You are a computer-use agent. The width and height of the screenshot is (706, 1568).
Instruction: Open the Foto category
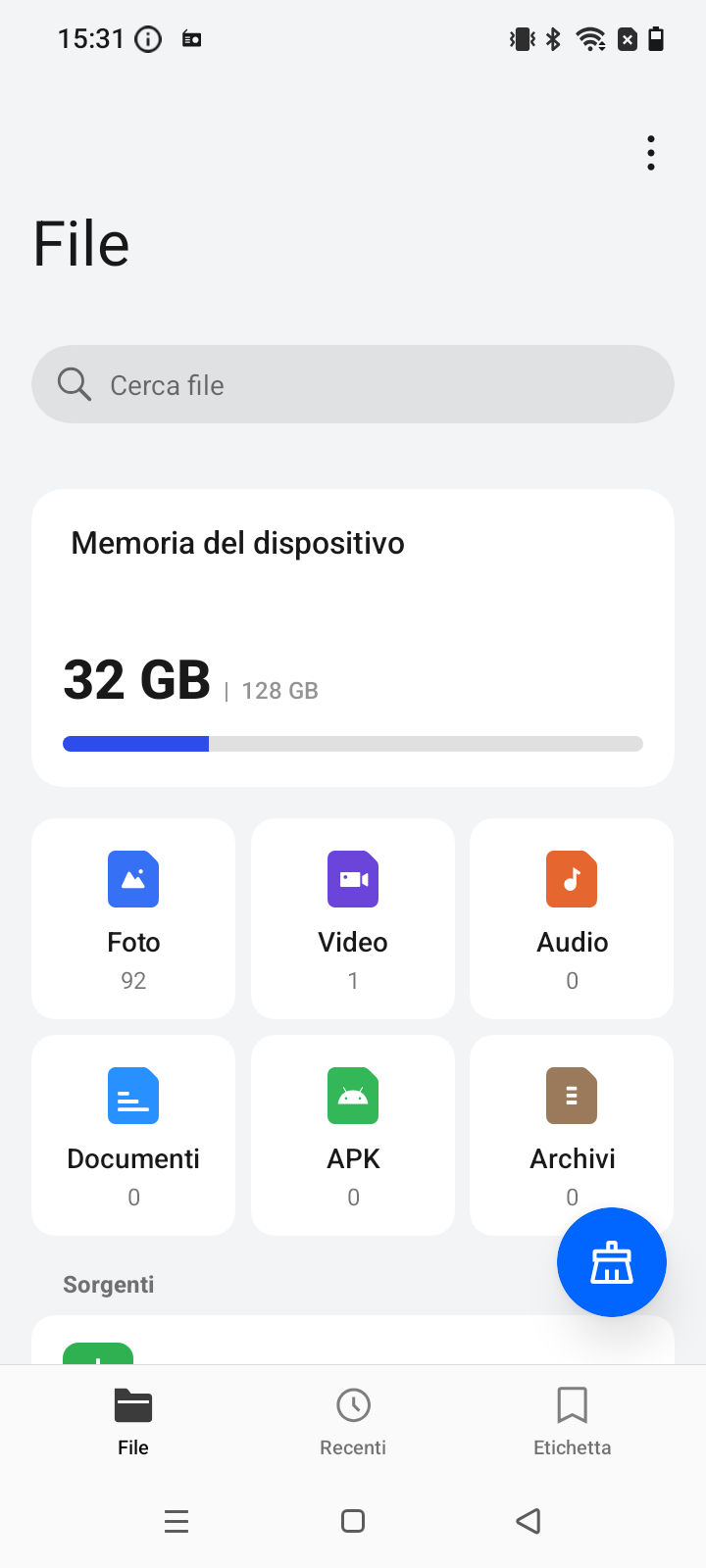coord(133,919)
